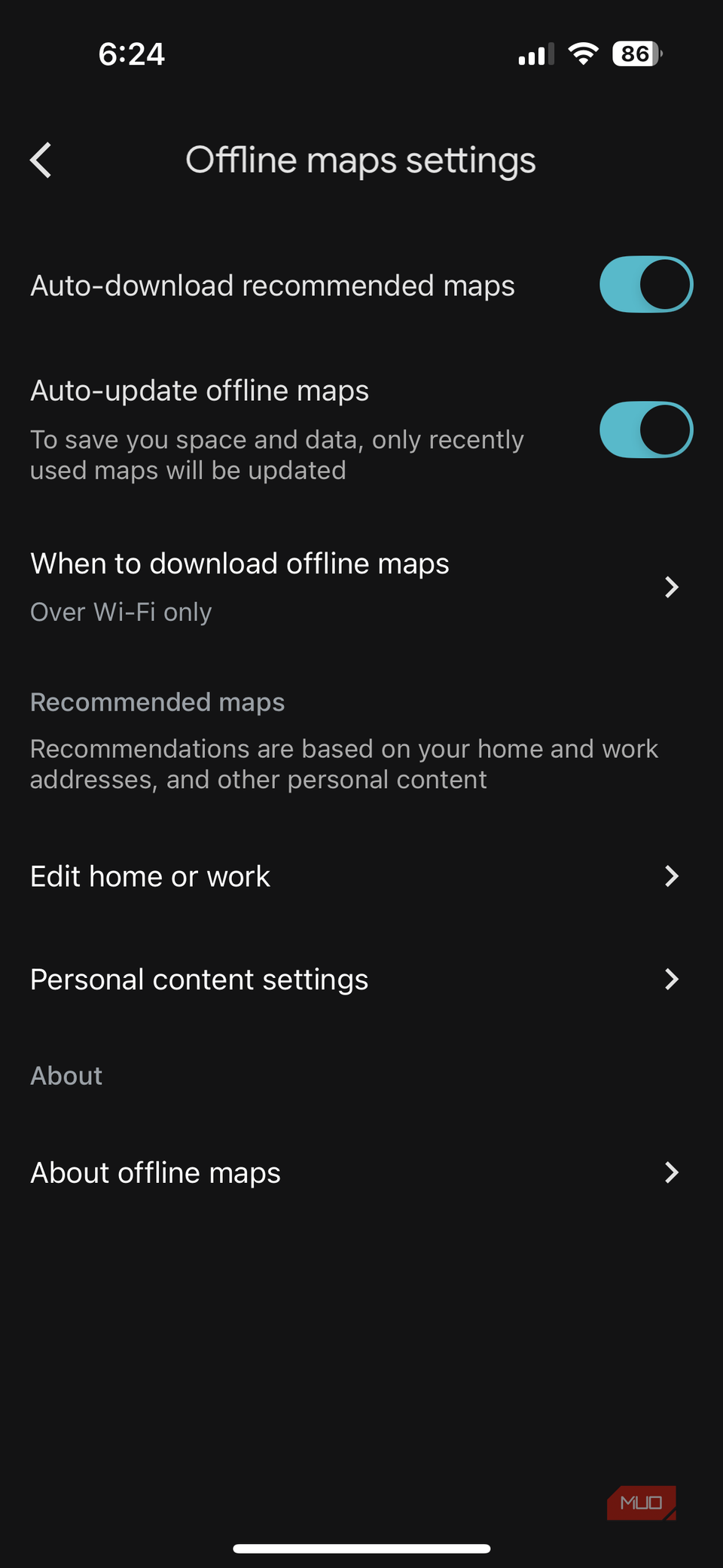Select the Recommended maps section header
723x1568 pixels.
(157, 701)
